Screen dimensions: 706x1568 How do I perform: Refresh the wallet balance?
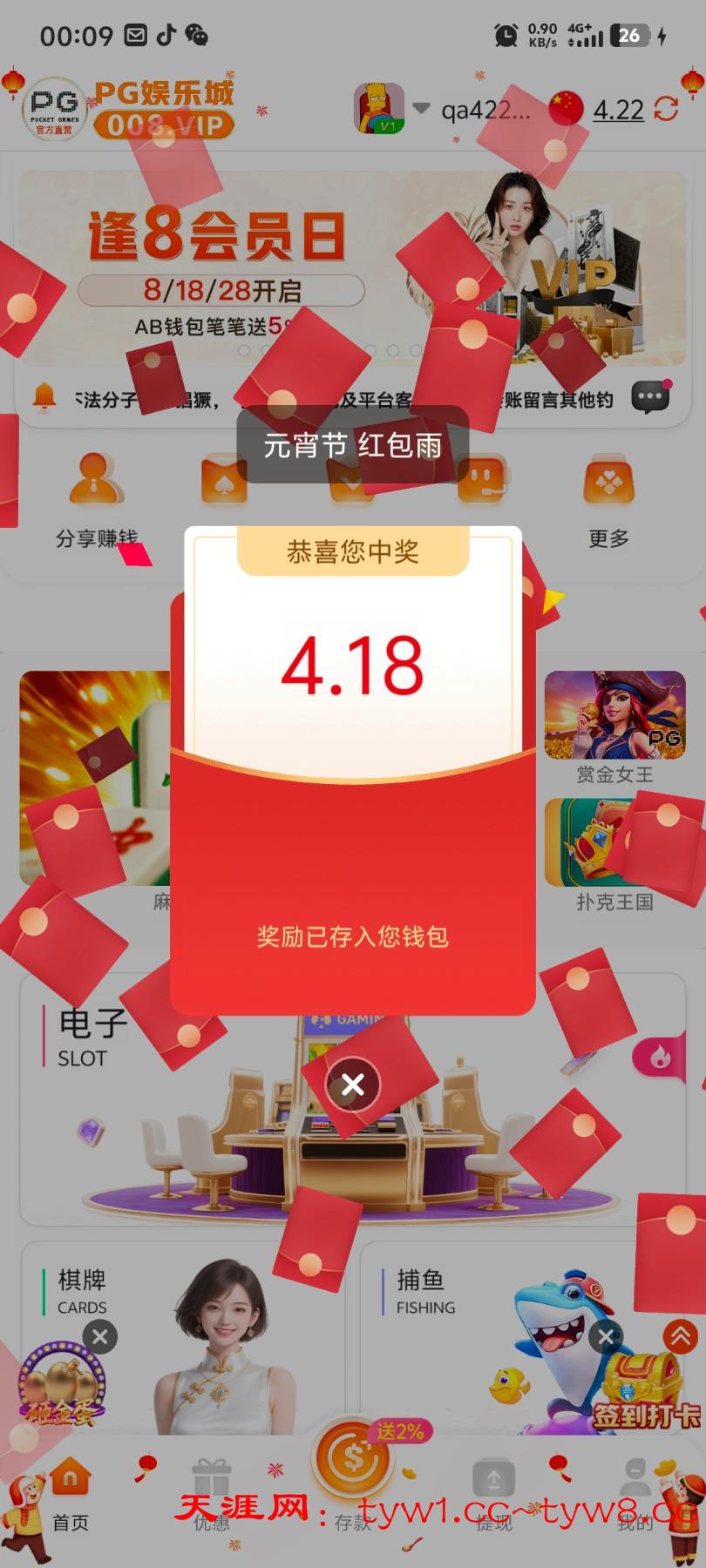tap(667, 109)
